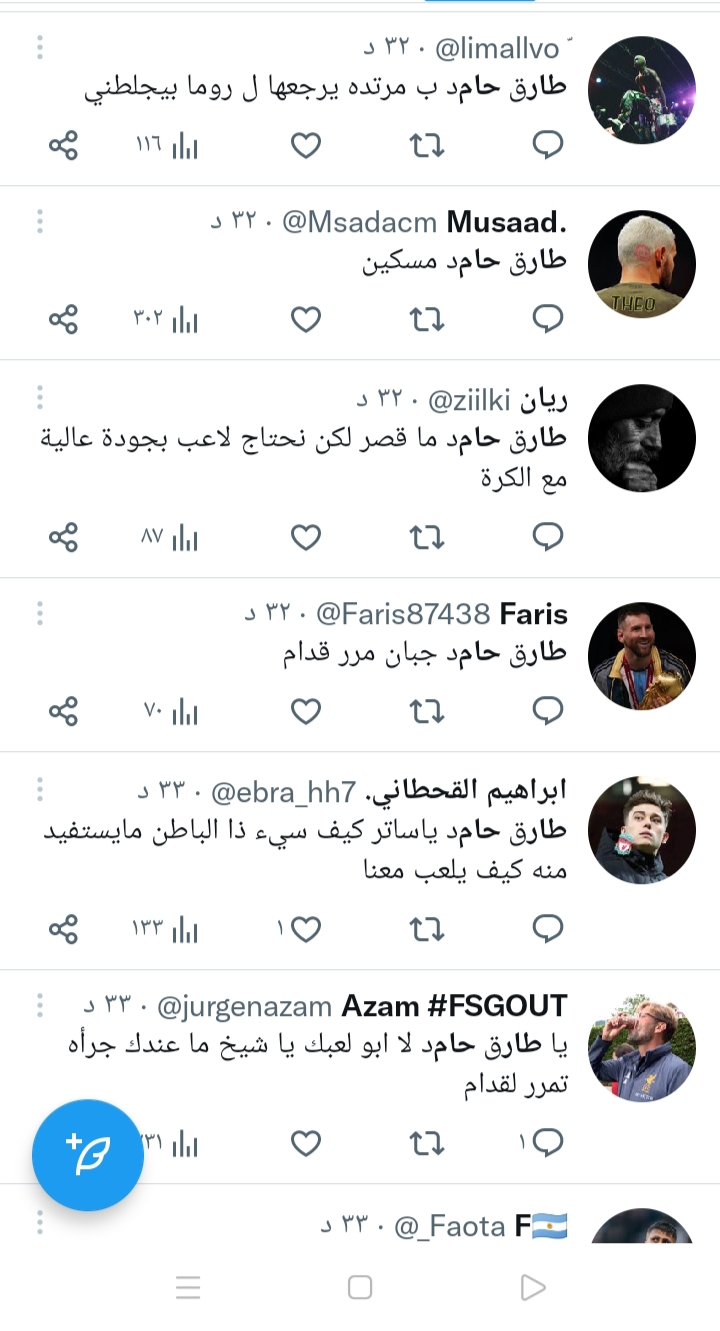Reply to the tweet by Musaad.

pyautogui.click(x=547, y=320)
